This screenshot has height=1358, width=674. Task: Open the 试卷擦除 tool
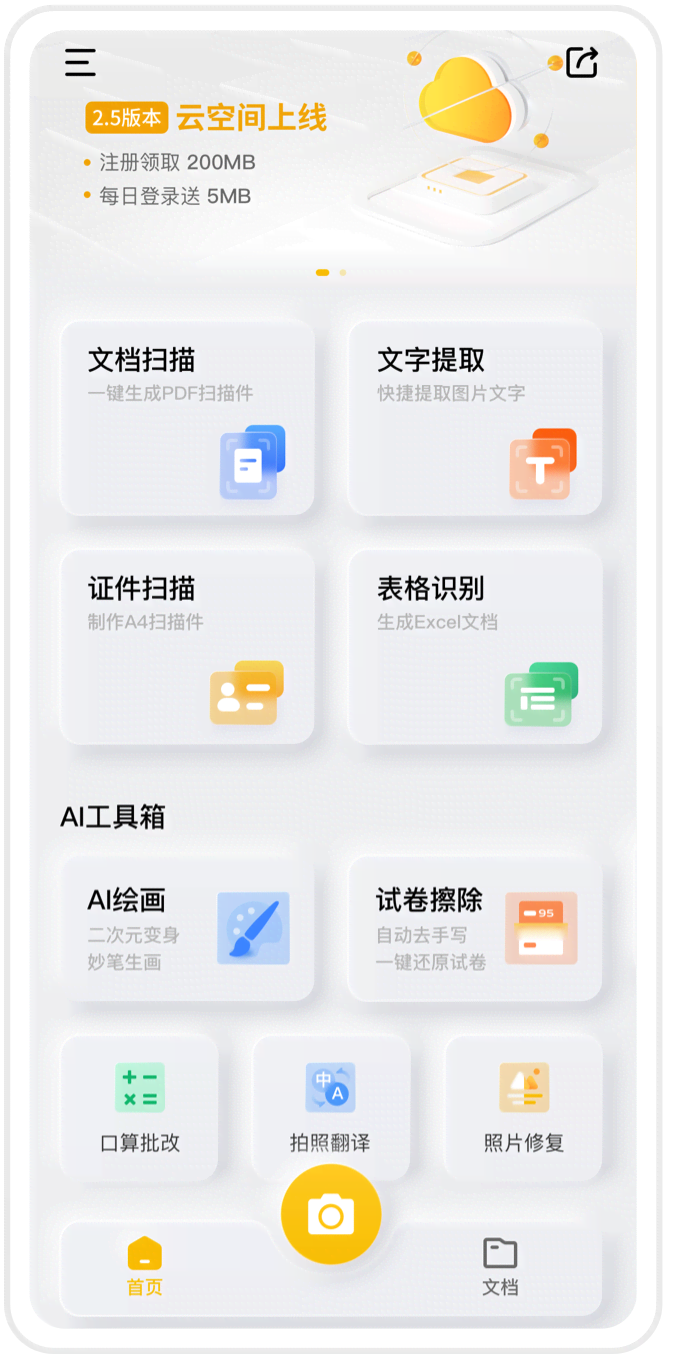[x=475, y=929]
